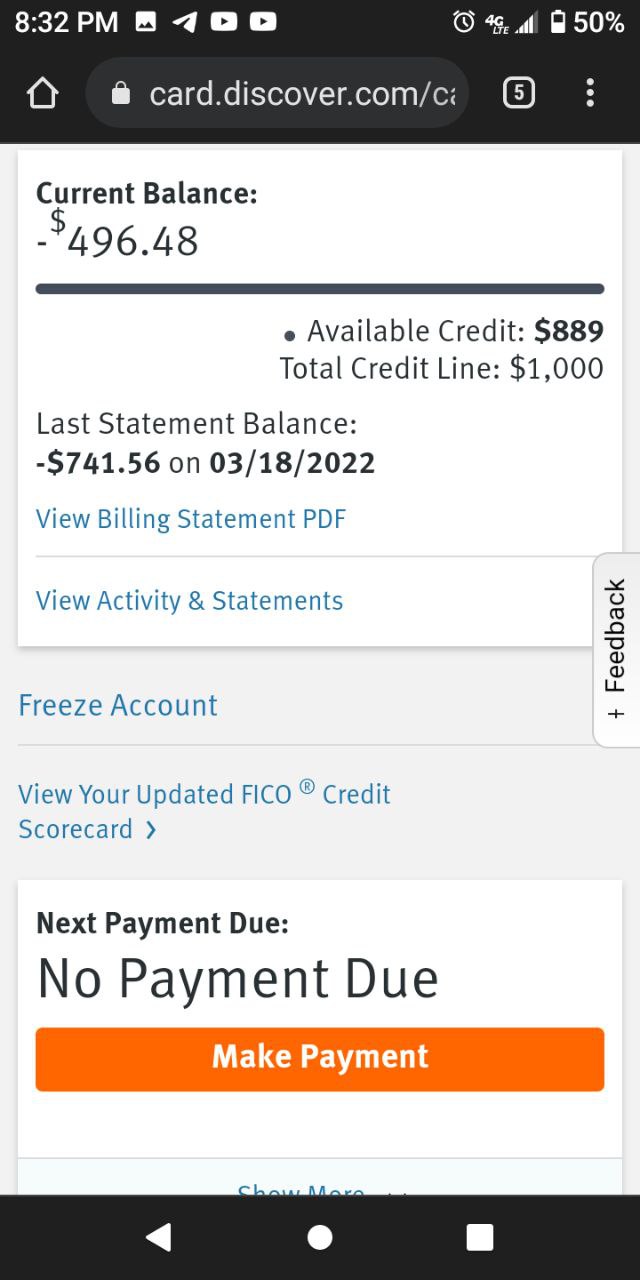This screenshot has height=1280, width=640.
Task: Open View Billing Statement PDF
Action: [191, 519]
